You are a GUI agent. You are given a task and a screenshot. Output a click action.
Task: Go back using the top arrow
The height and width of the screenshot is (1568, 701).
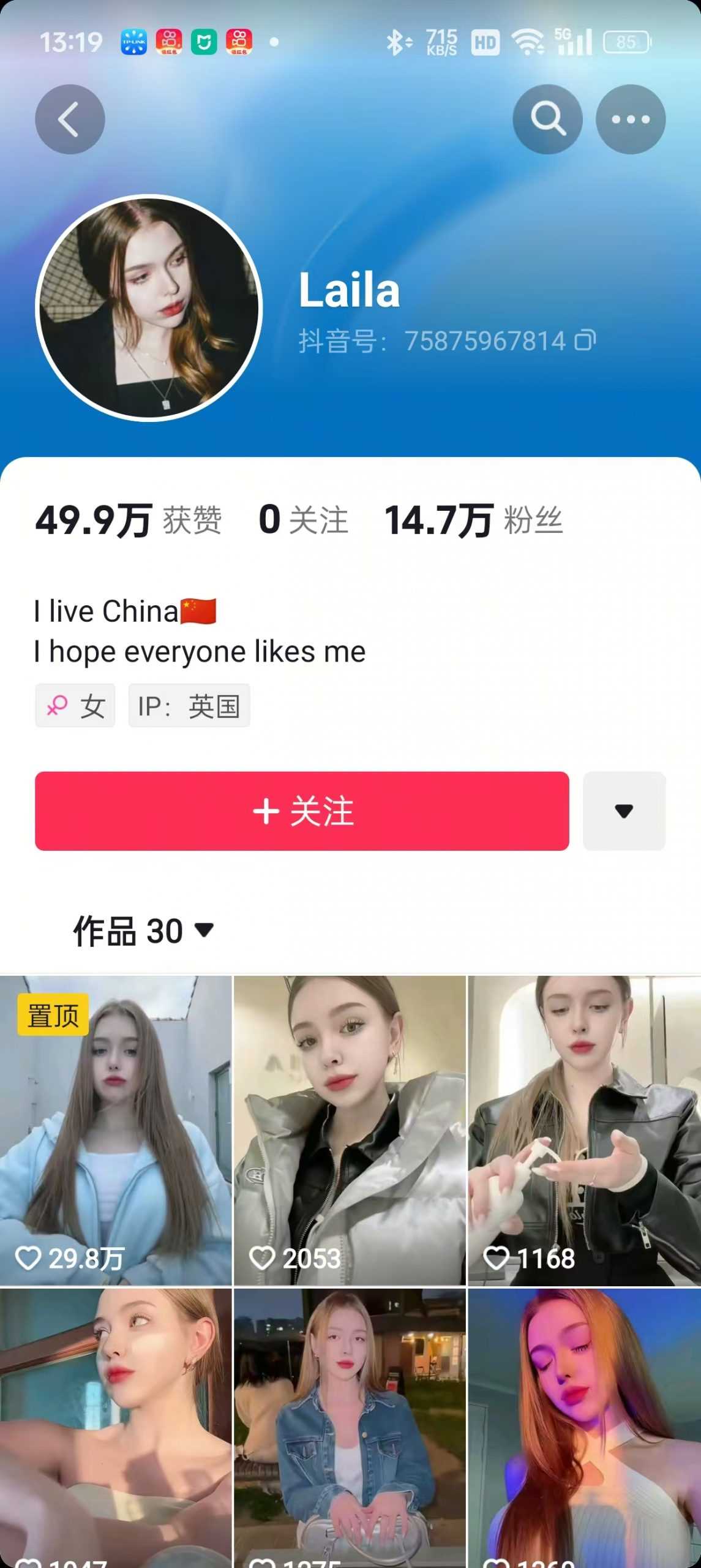point(70,119)
